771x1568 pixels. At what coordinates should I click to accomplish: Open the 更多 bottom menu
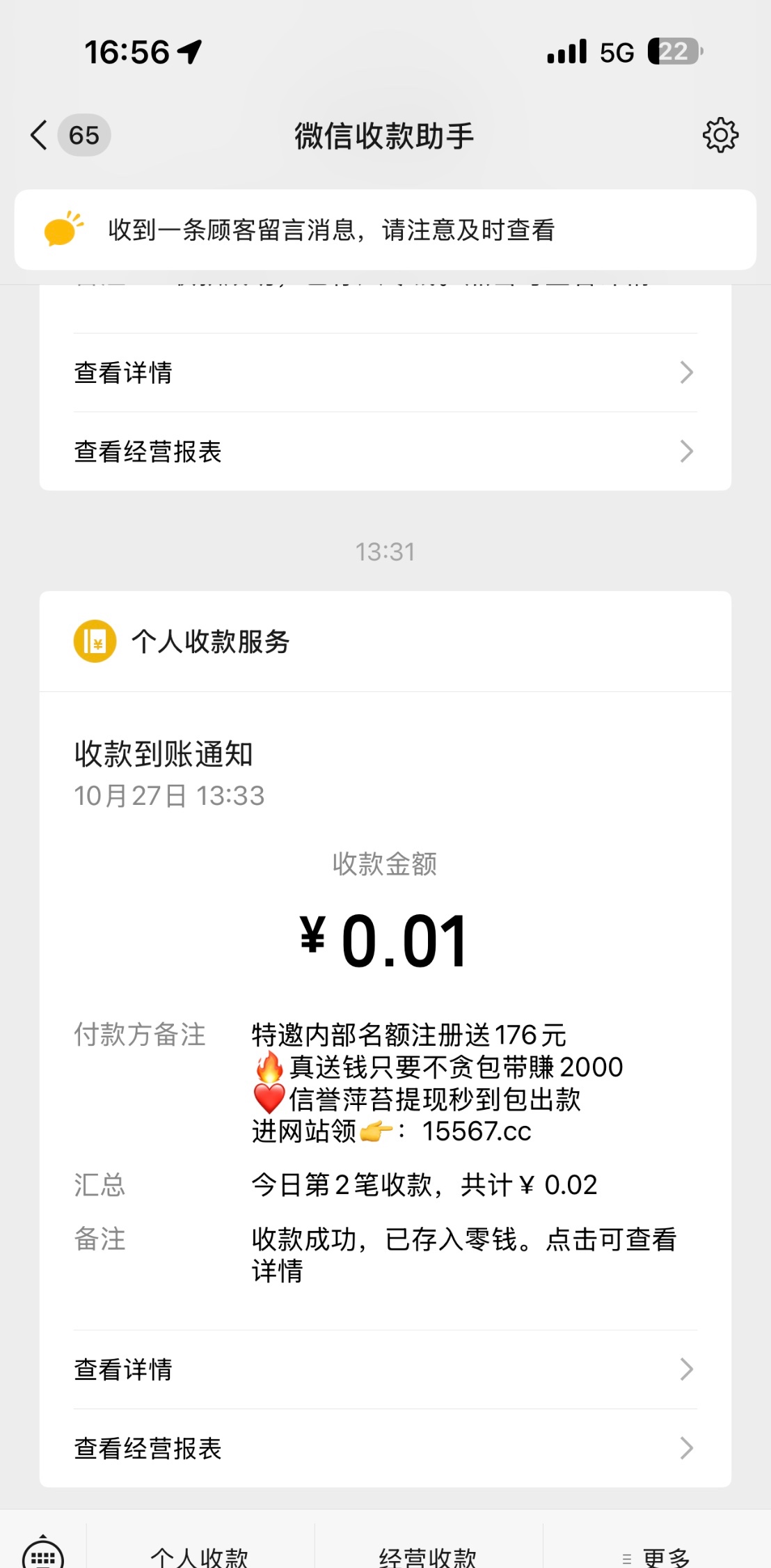click(x=656, y=1555)
